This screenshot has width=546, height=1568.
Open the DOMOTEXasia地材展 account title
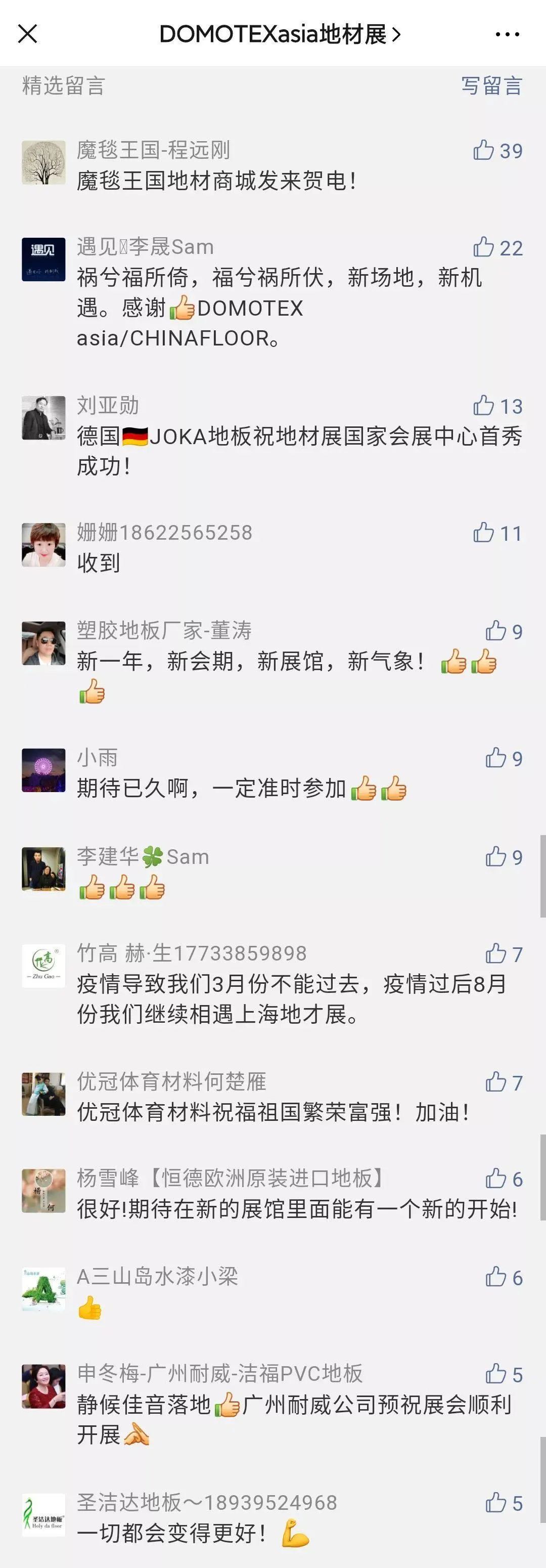(x=280, y=34)
